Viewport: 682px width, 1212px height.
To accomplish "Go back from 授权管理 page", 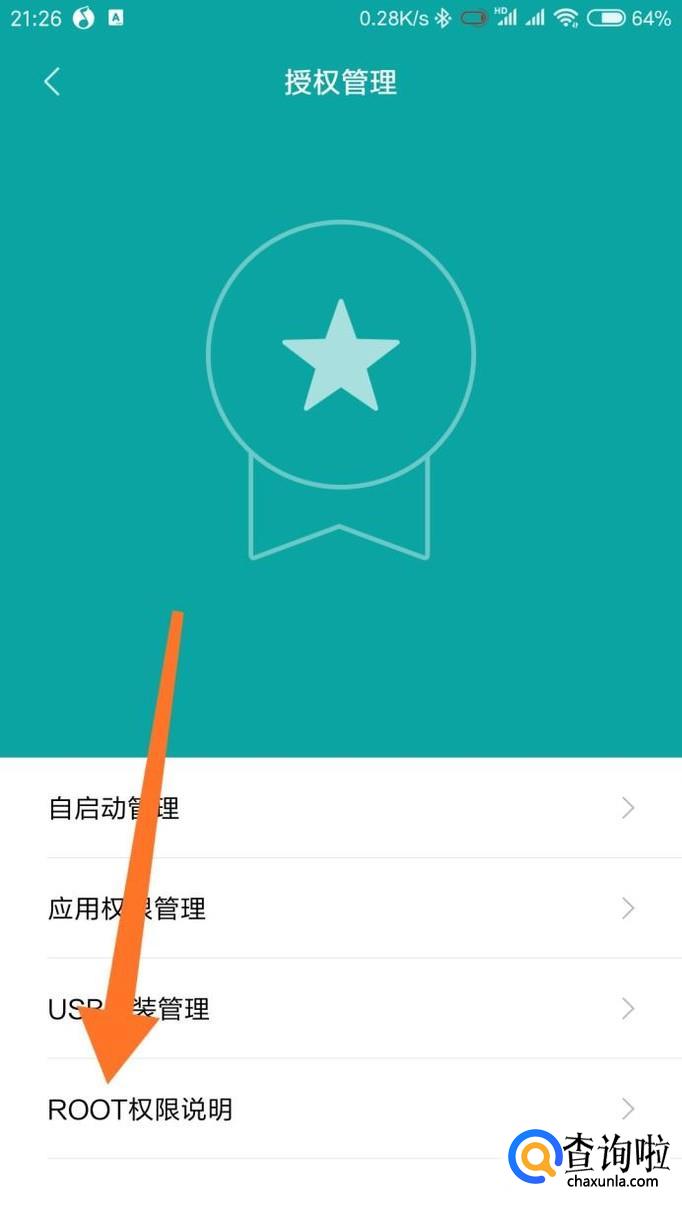I will [52, 82].
